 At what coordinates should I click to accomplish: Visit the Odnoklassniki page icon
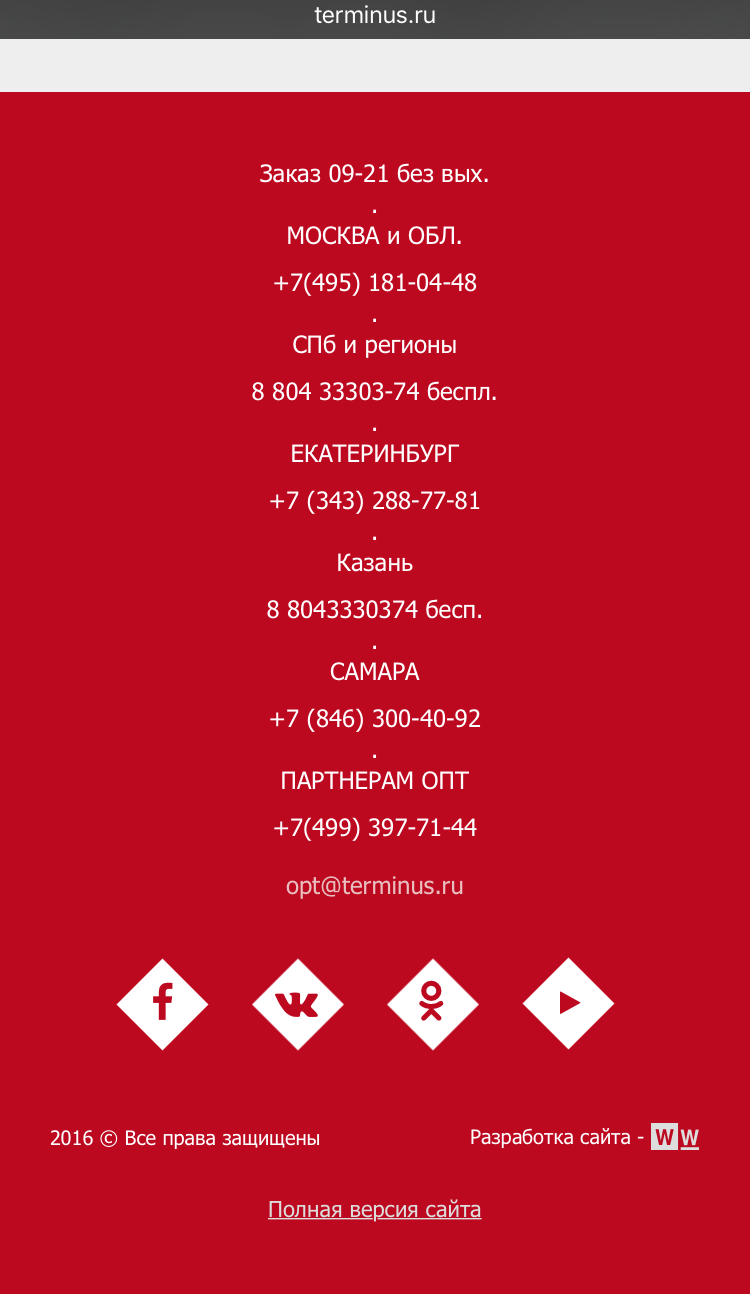pos(432,1003)
